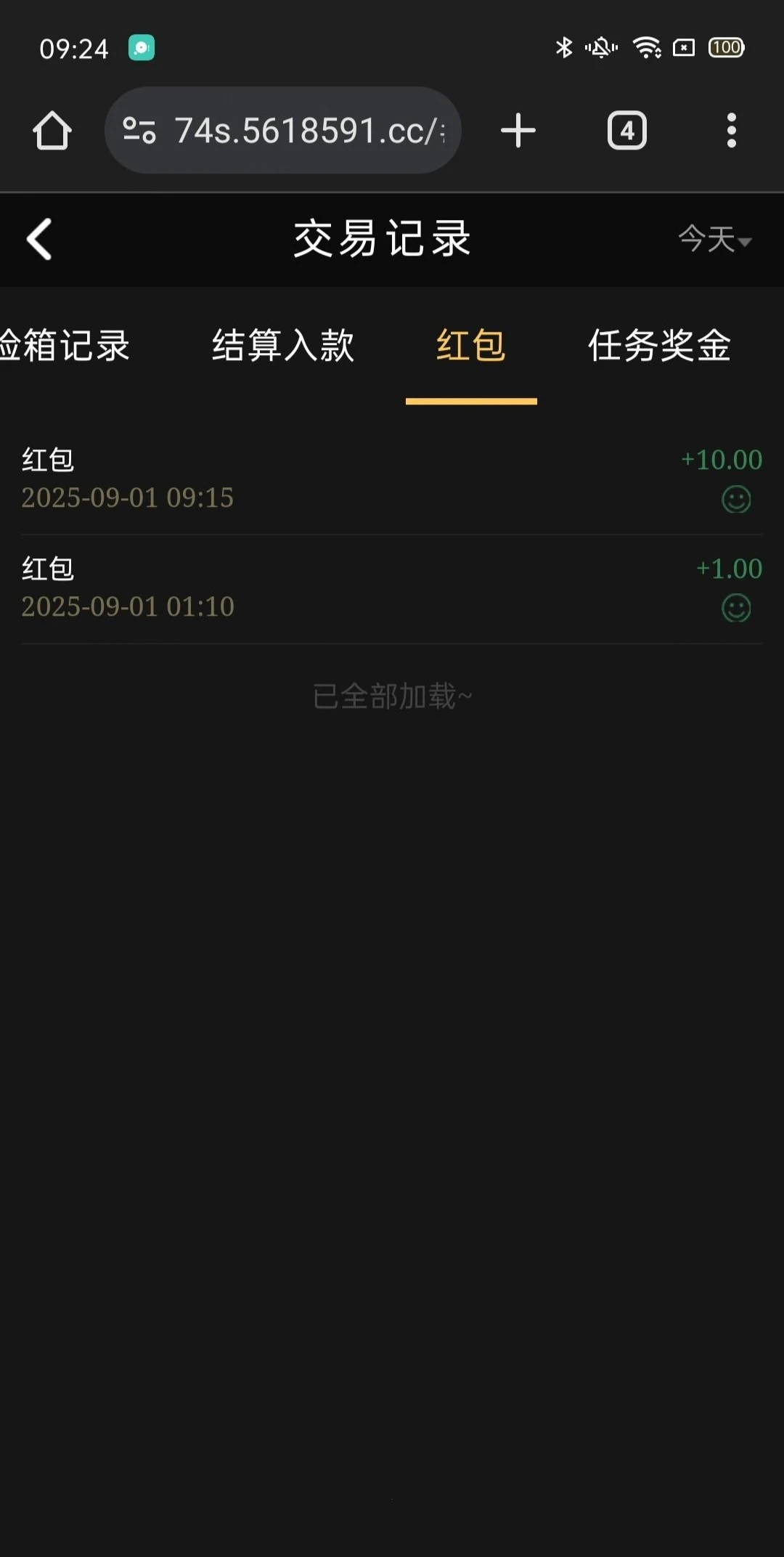
Task: Open the 红包 record from 01:10
Action: [392, 588]
